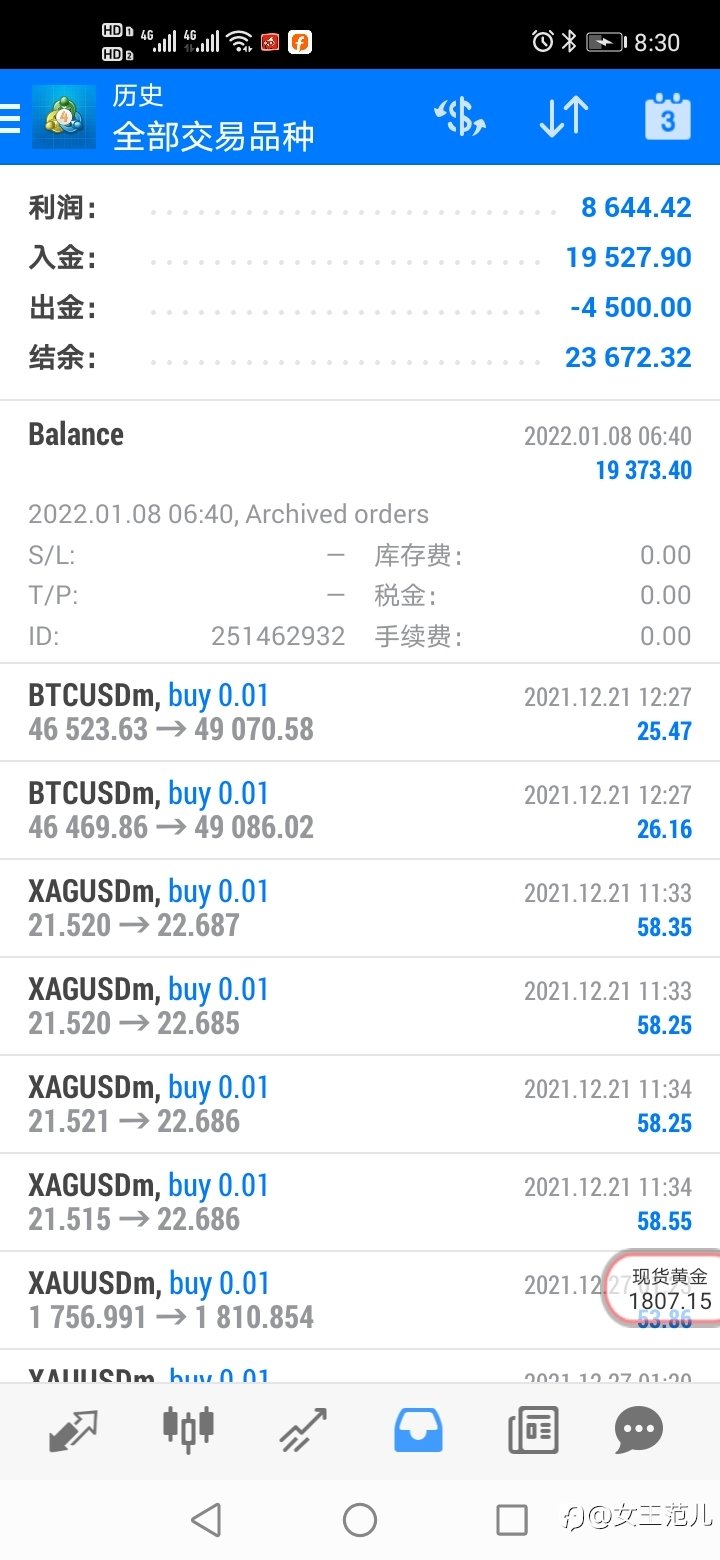
Task: Switch to the Quotes tab
Action: pyautogui.click(x=73, y=1431)
